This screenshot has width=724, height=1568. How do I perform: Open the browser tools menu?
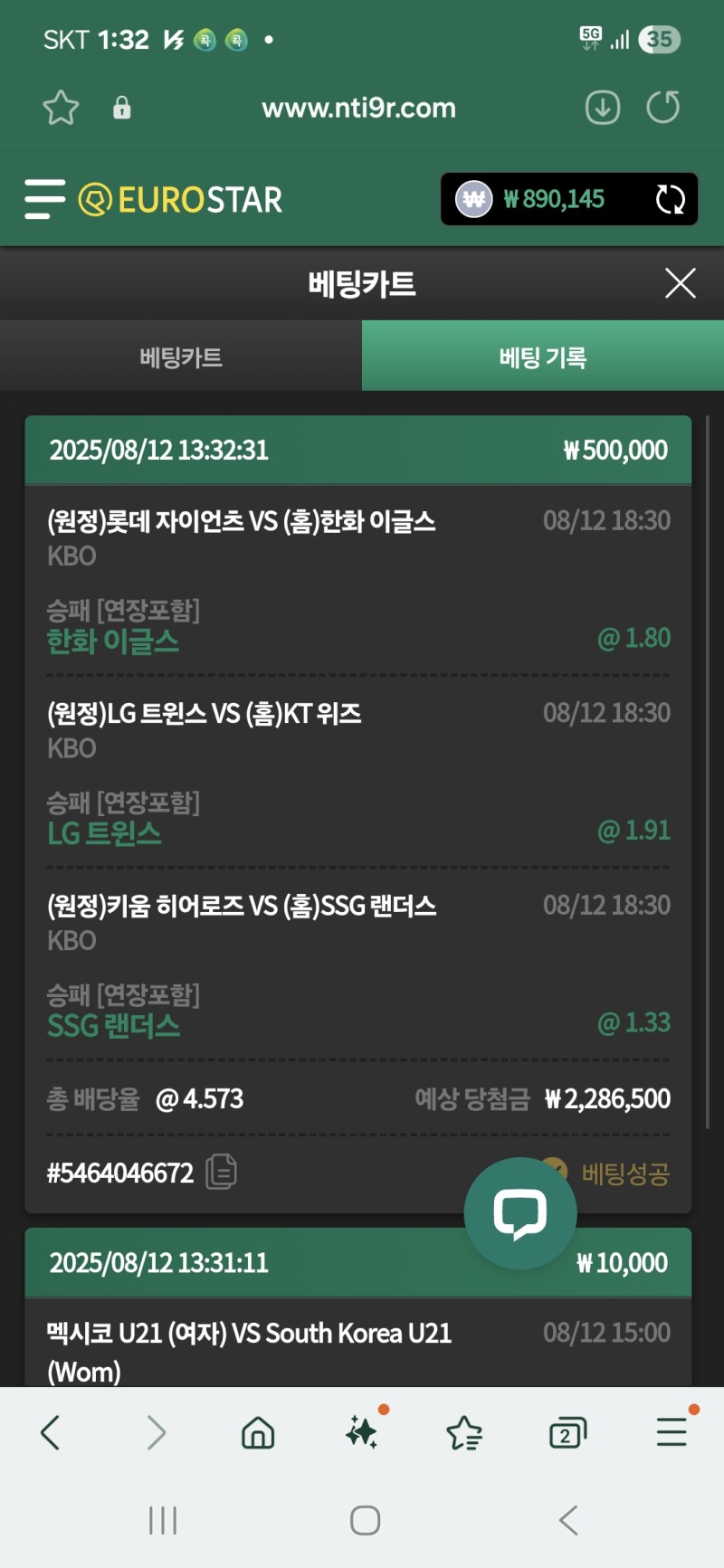(672, 1432)
